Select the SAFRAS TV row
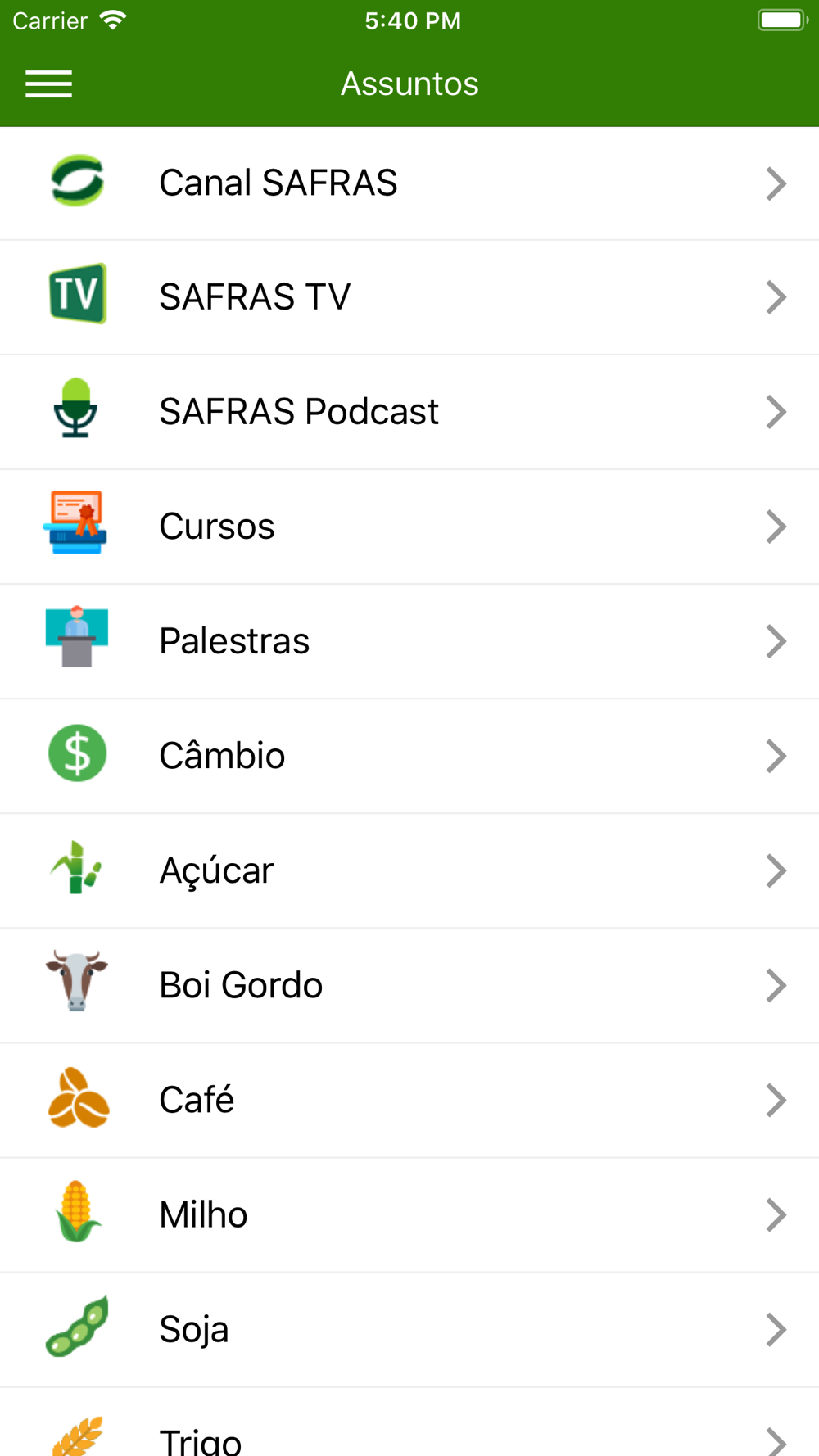The width and height of the screenshot is (819, 1456). click(x=409, y=297)
